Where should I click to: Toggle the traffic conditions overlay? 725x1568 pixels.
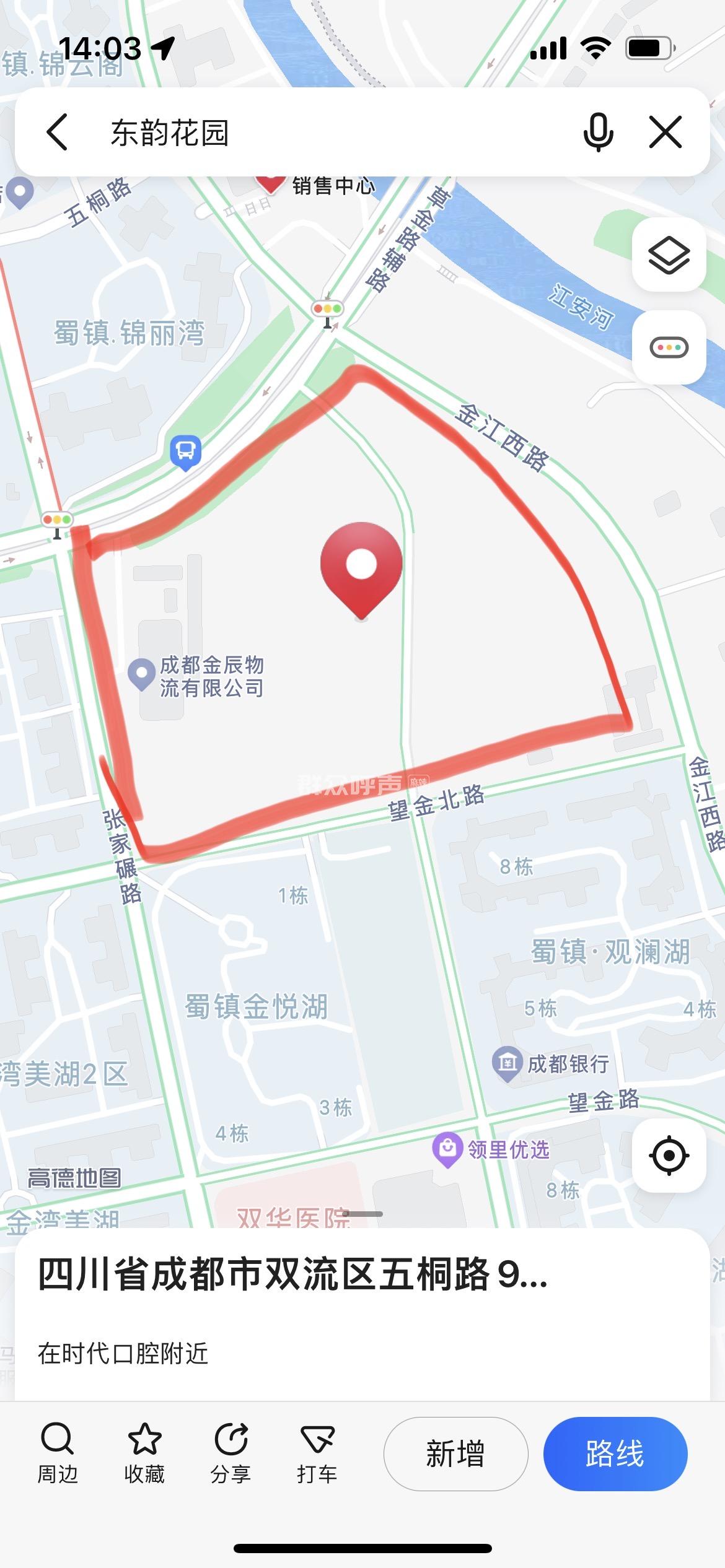669,347
